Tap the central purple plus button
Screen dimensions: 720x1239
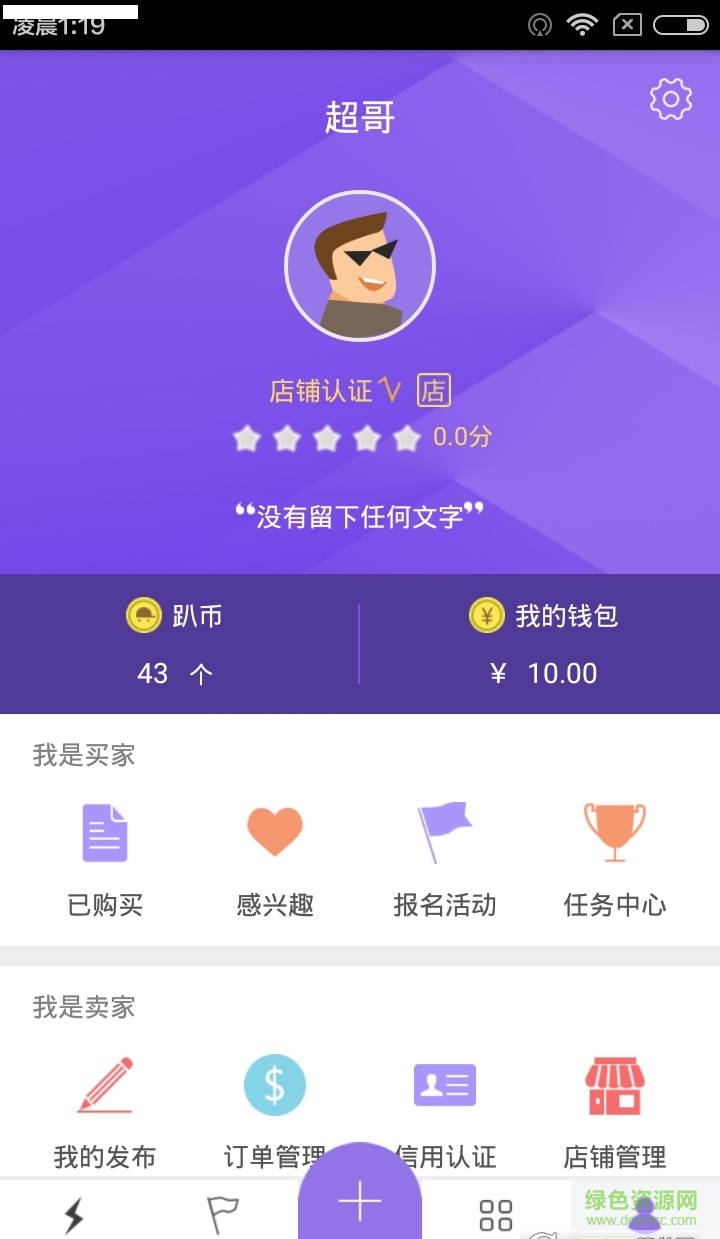[x=360, y=1200]
